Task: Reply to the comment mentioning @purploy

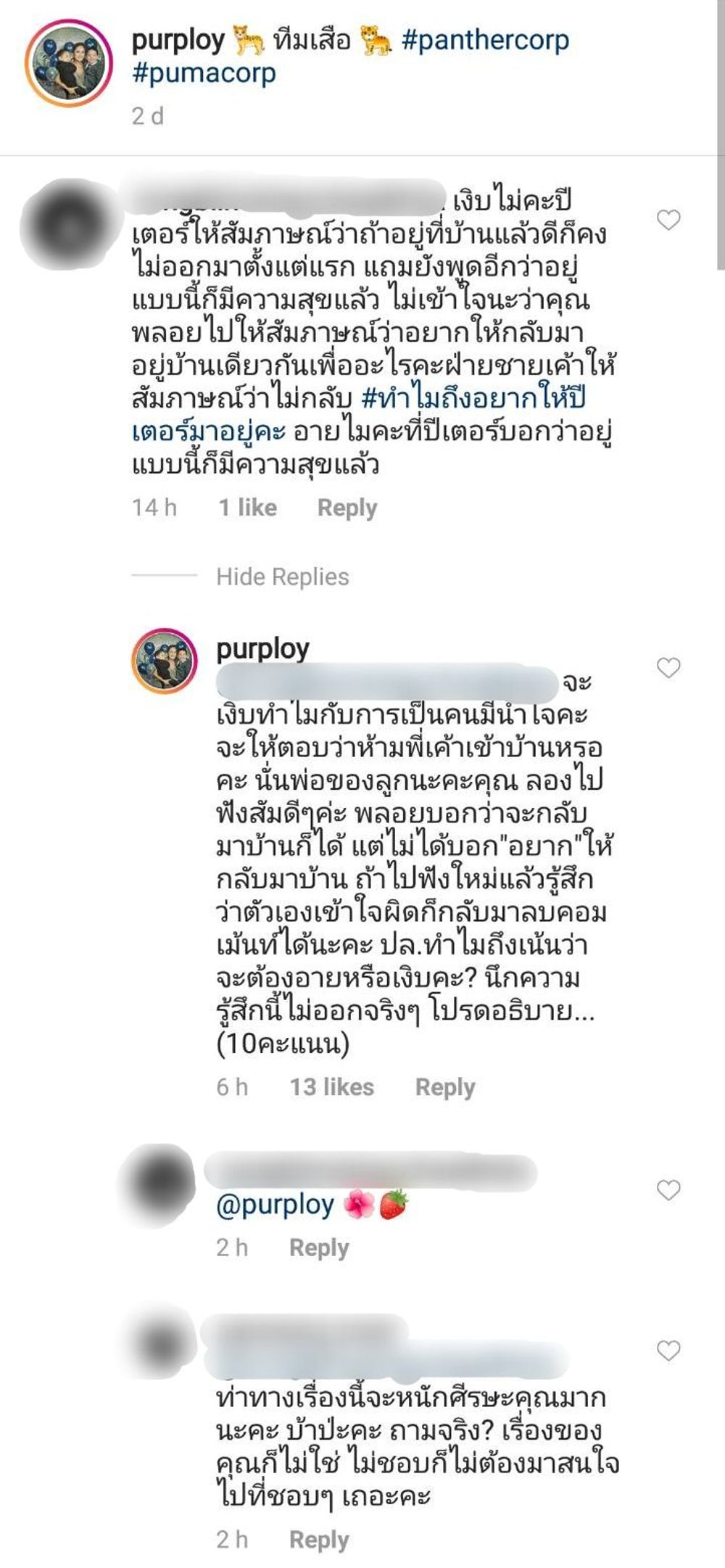Action: [x=319, y=1247]
